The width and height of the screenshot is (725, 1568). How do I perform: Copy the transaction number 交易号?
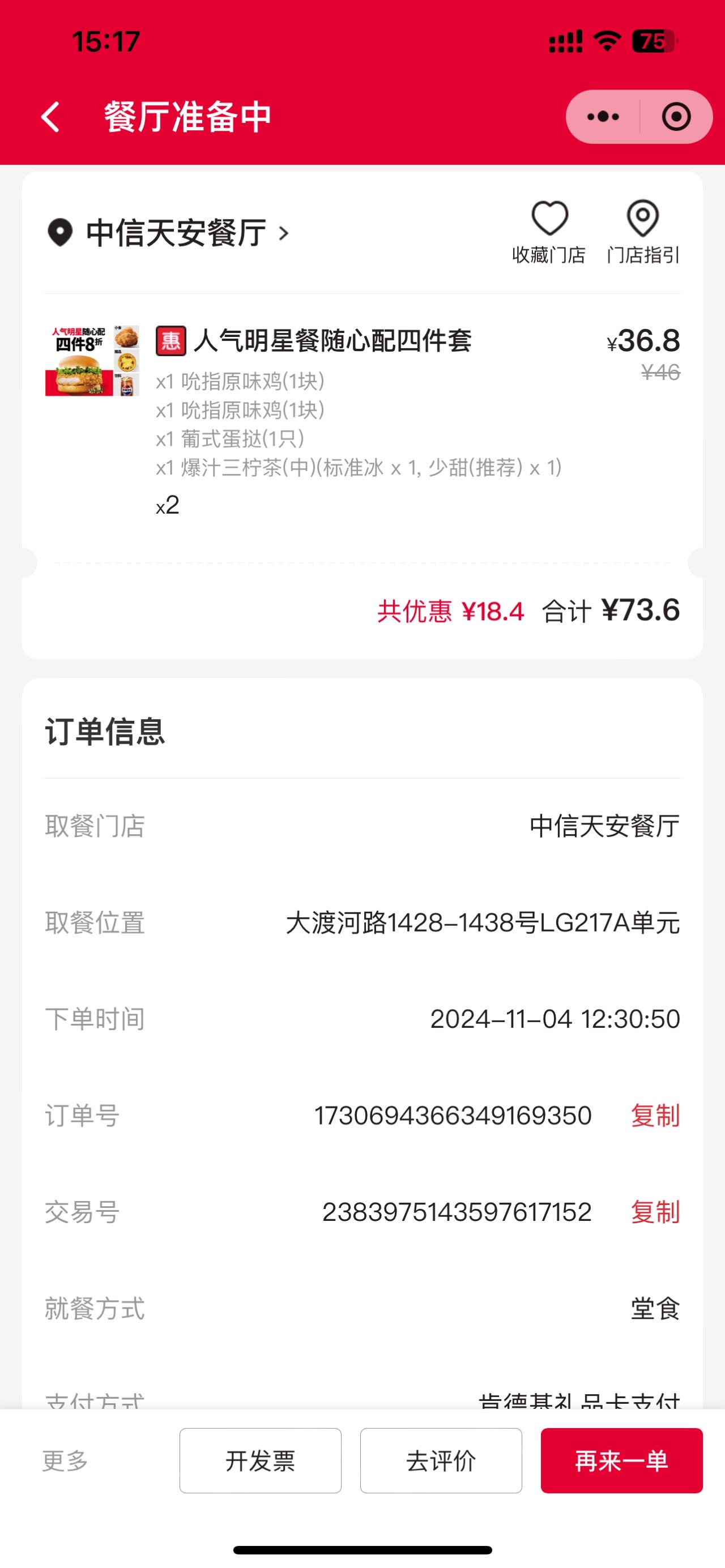click(x=655, y=1212)
